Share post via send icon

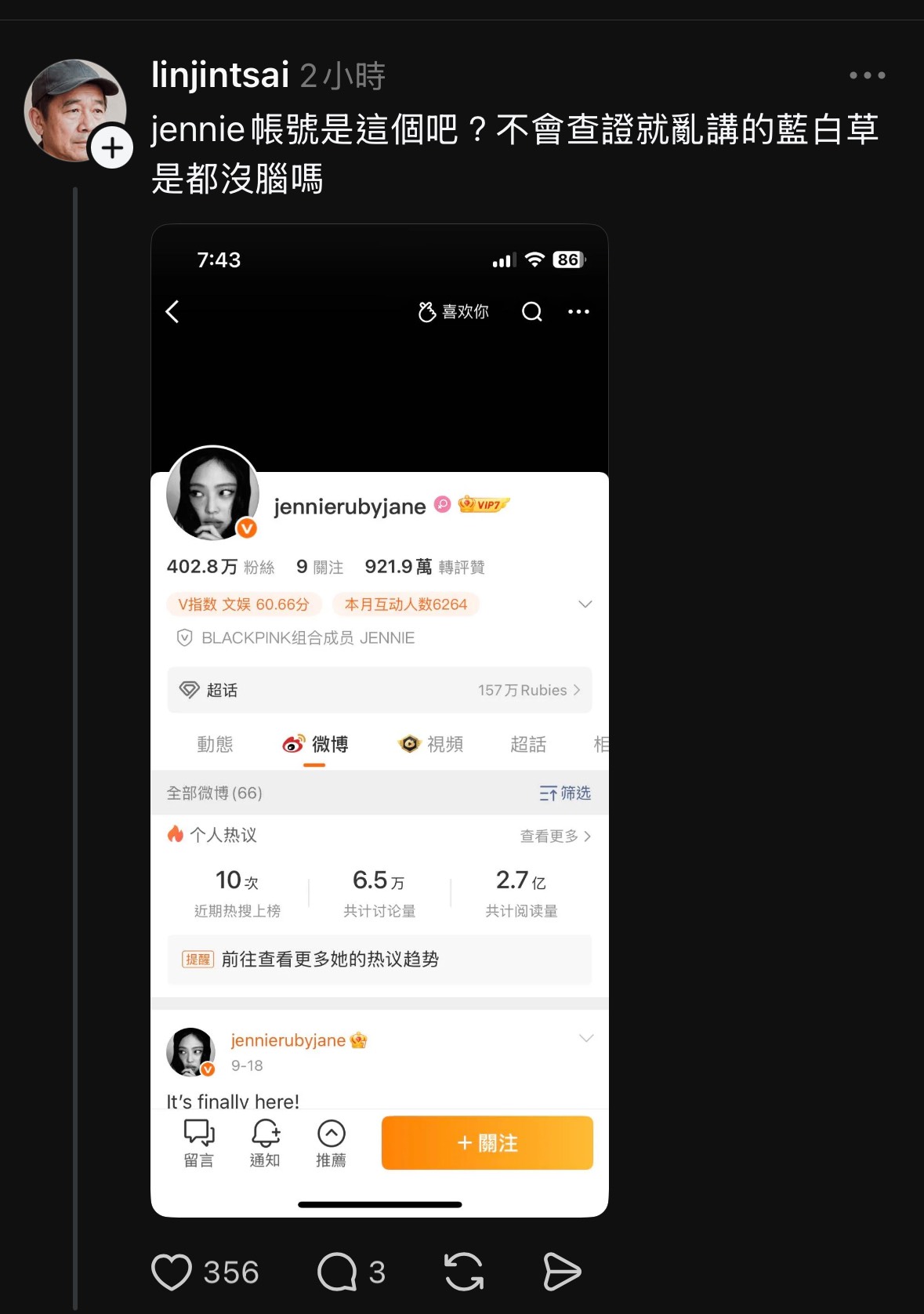(562, 1272)
